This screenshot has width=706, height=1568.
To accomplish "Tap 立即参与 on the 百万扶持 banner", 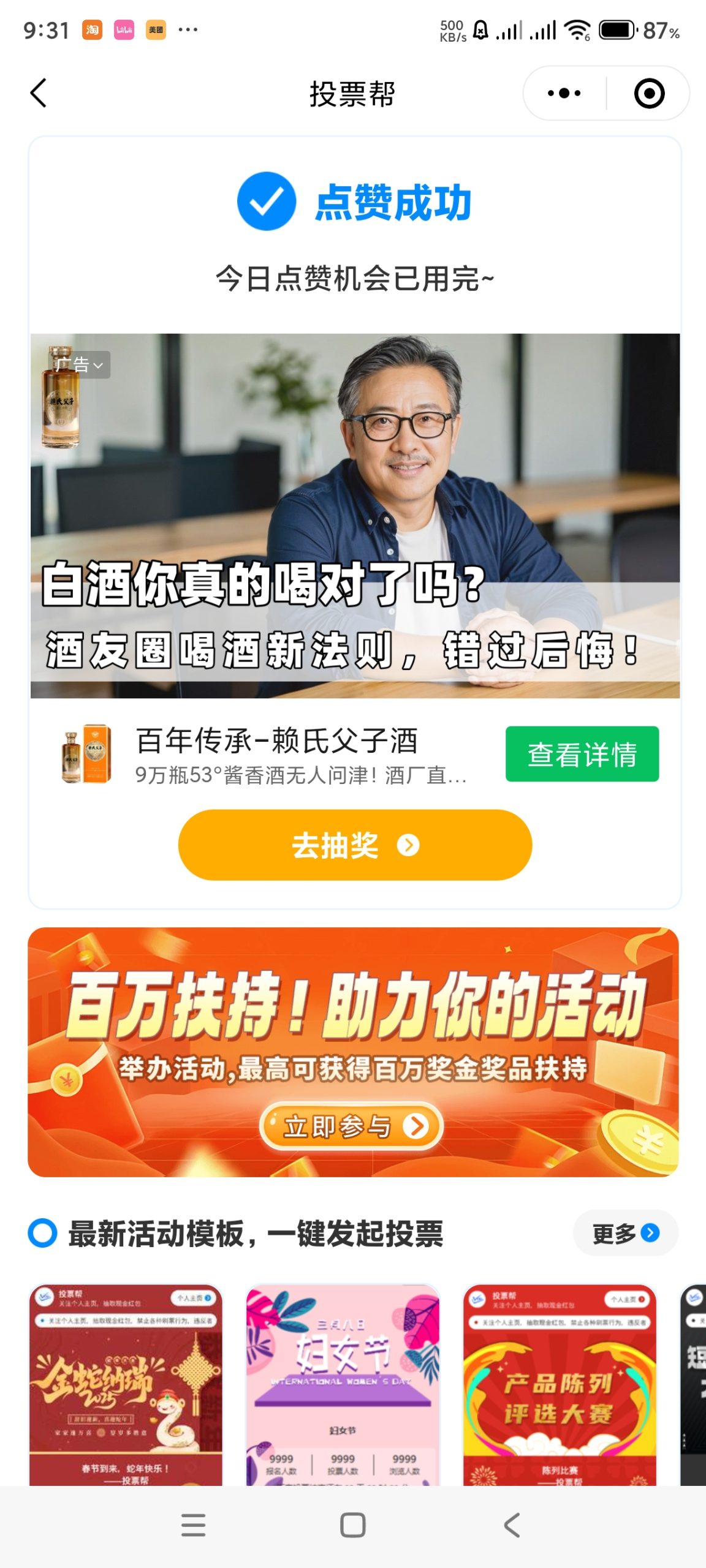I will pyautogui.click(x=352, y=1126).
